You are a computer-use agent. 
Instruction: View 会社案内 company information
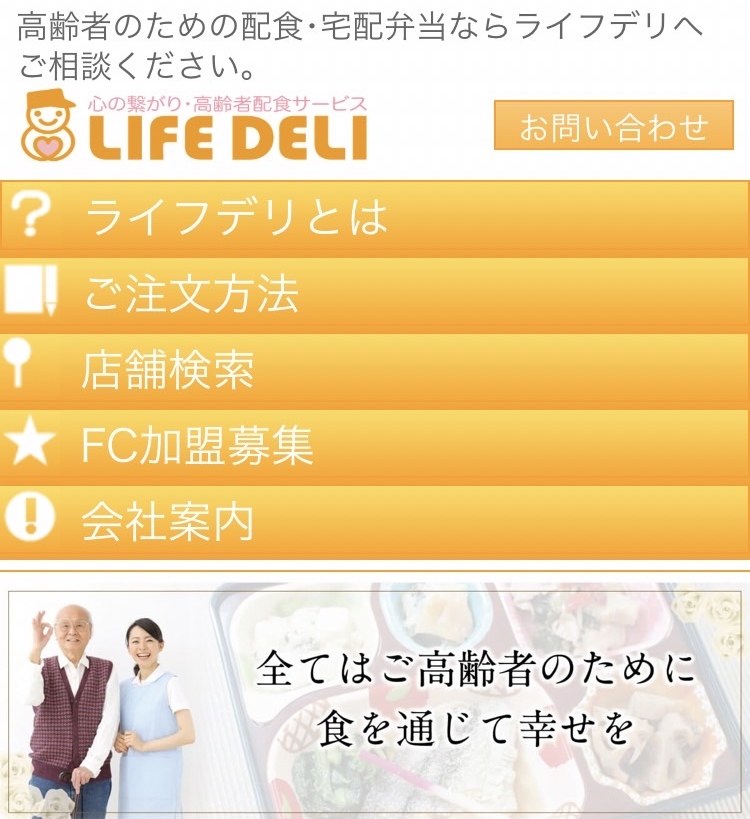(374, 521)
